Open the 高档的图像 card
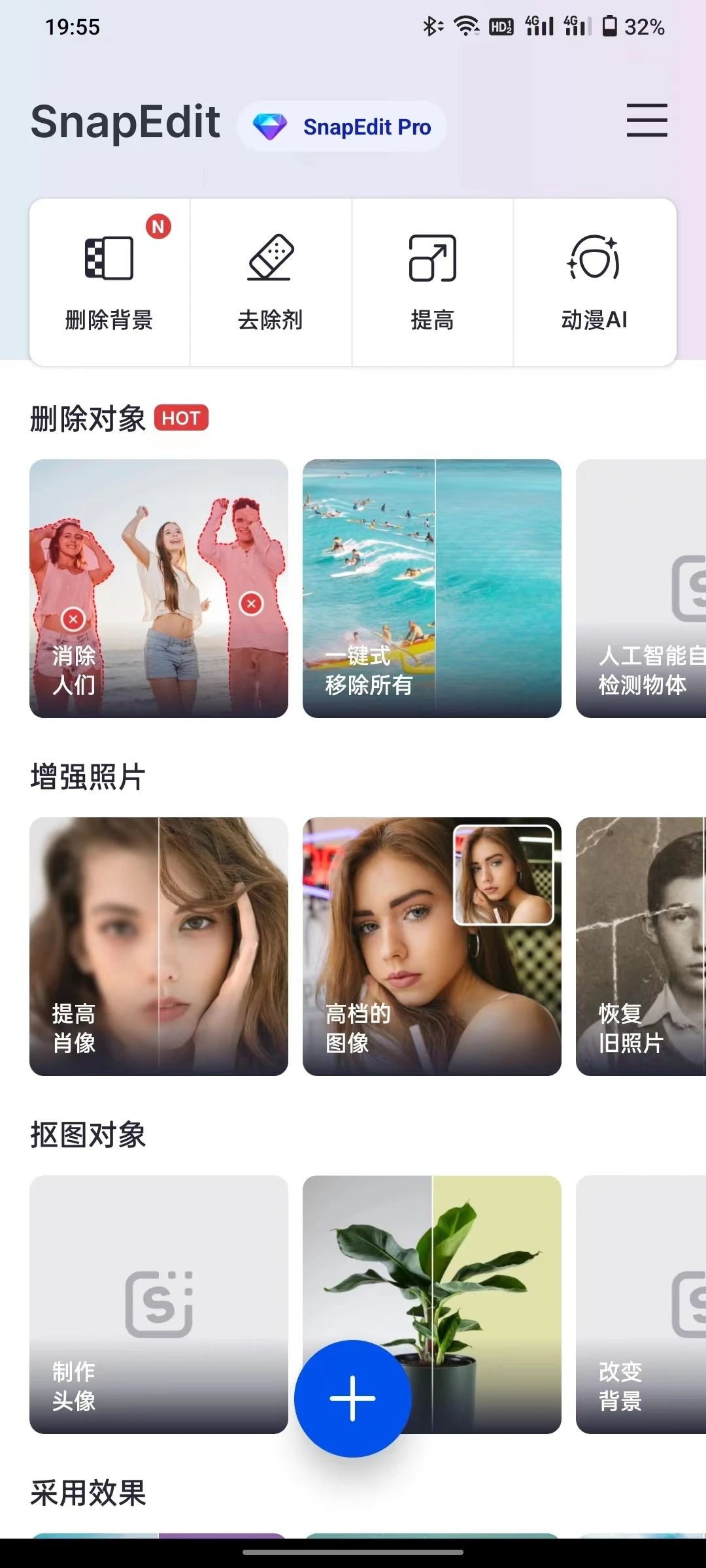This screenshot has width=706, height=1568. point(431,946)
